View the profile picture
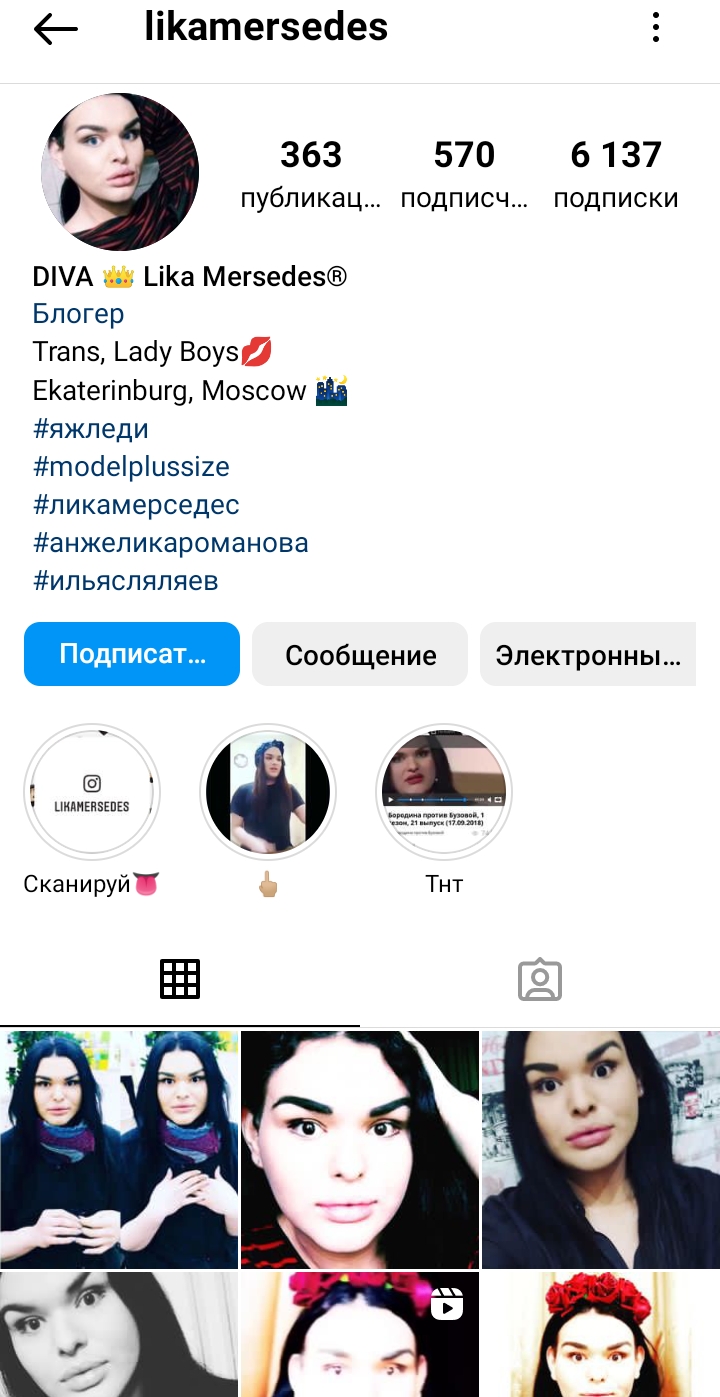The image size is (720, 1397). coord(120,172)
